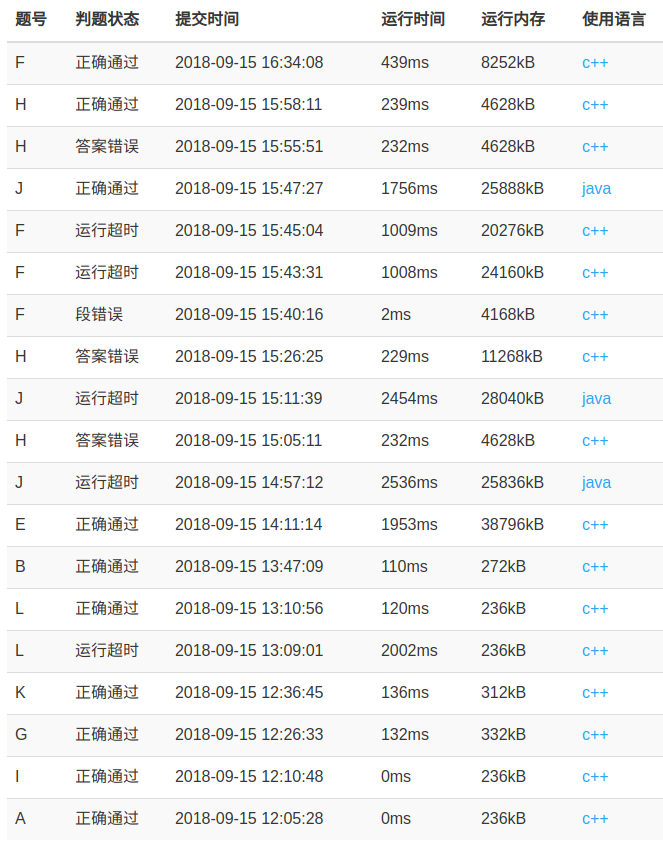Viewport: 663px width, 843px height.
Task: Open c++ code of 15:26:25 submission
Action: (595, 357)
